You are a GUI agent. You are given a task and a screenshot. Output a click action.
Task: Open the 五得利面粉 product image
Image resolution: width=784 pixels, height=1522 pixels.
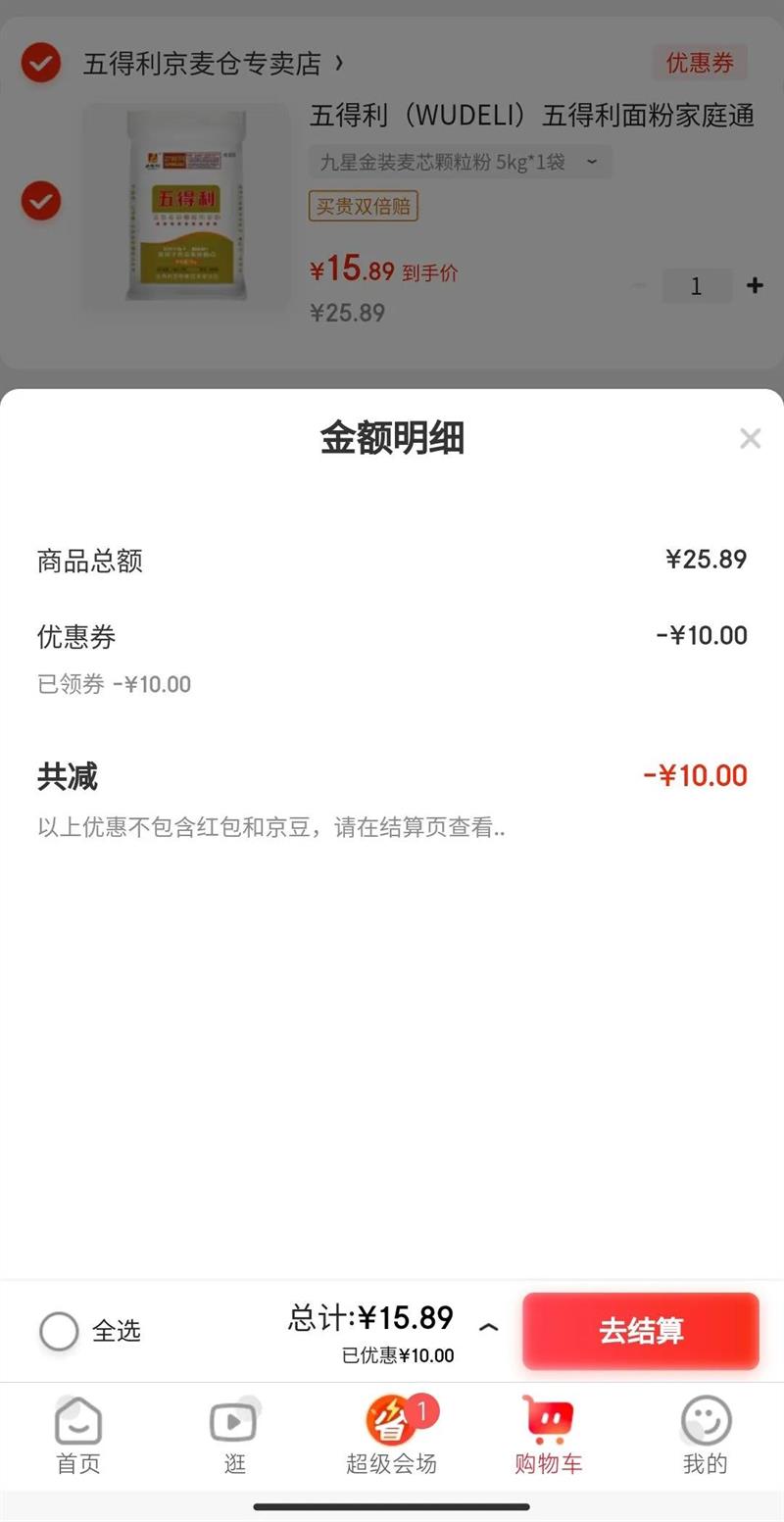tap(186, 206)
